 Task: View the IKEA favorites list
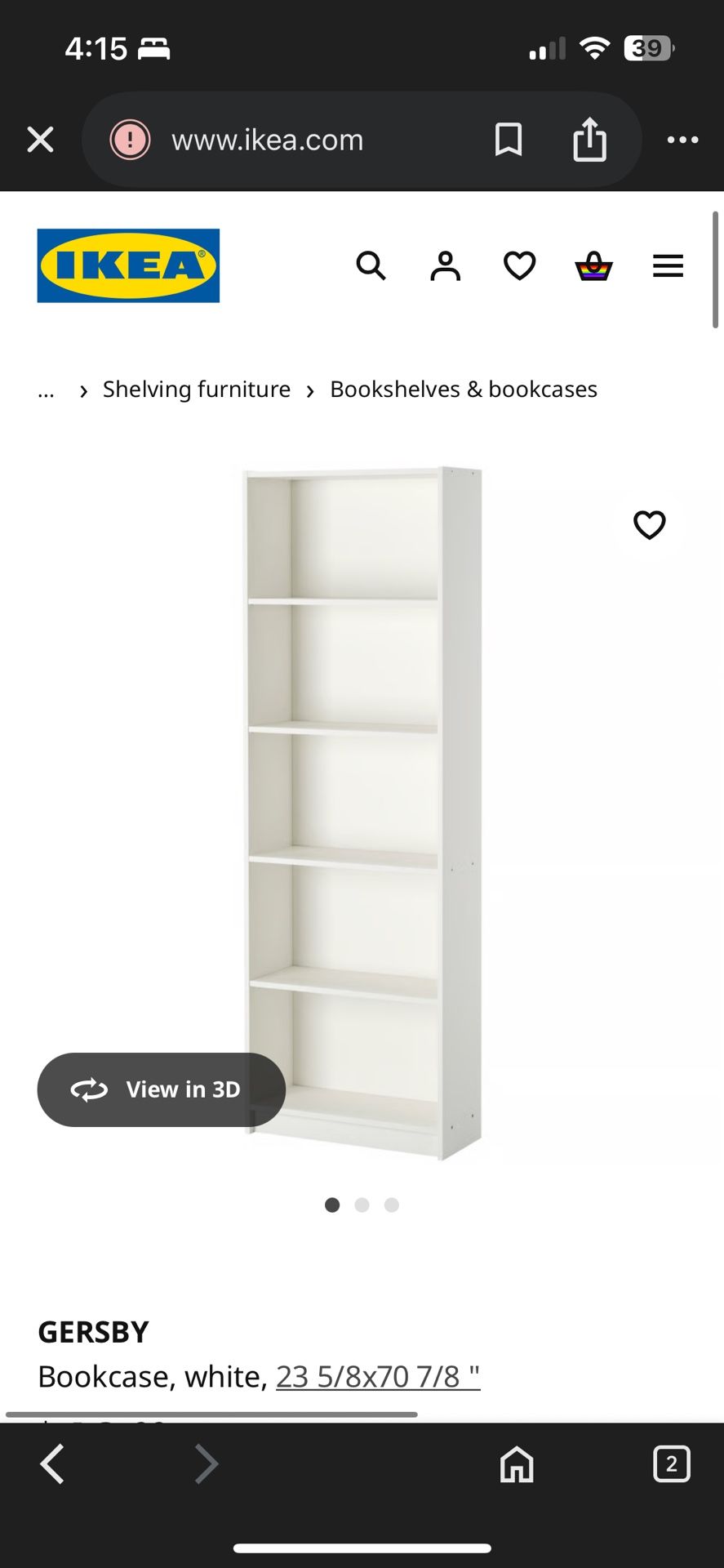(x=519, y=265)
